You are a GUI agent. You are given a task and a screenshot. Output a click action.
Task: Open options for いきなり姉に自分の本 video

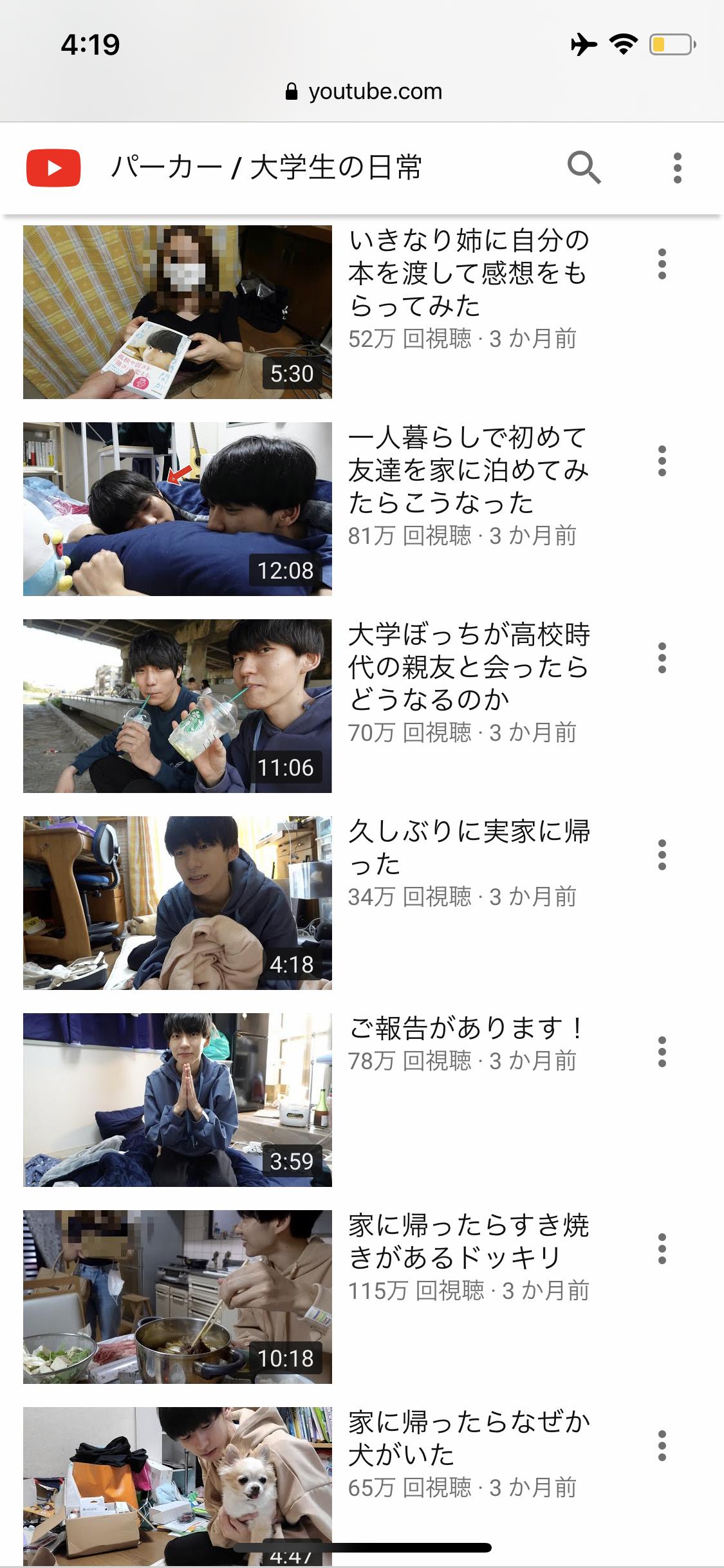click(x=662, y=264)
